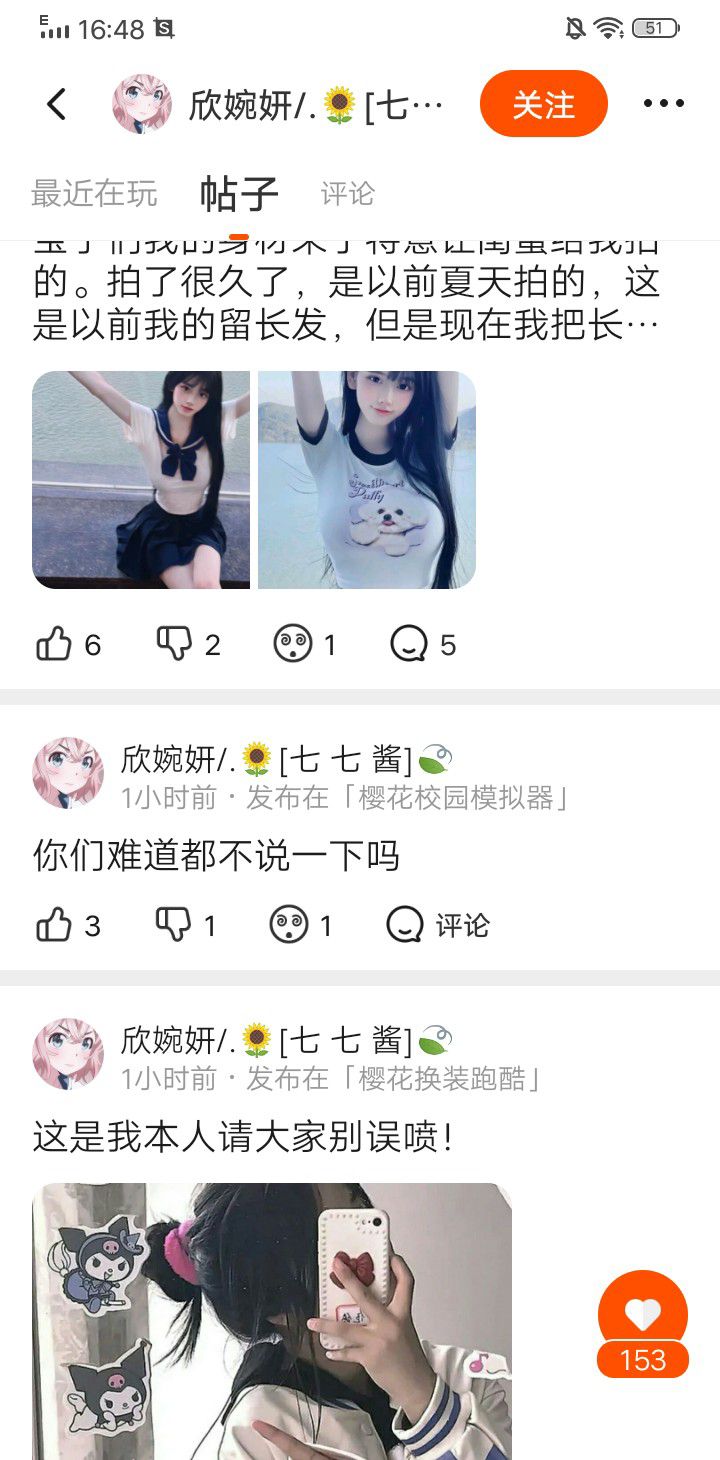
Task: Tap the orange 关注 follow button
Action: [x=543, y=104]
